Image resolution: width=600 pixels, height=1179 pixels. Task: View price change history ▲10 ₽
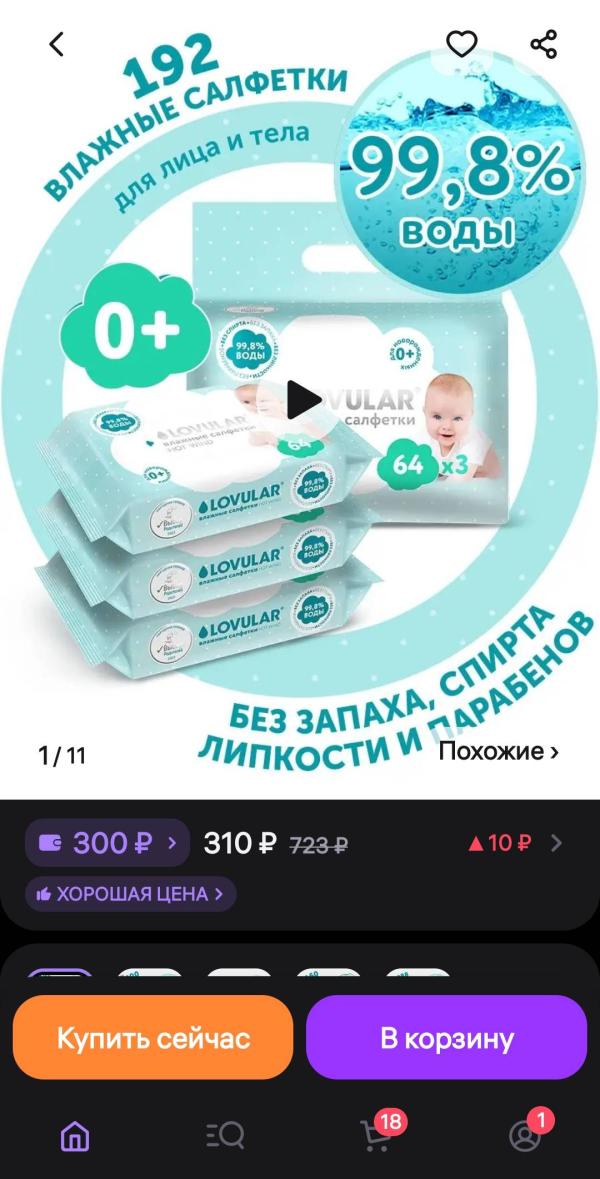click(x=514, y=843)
